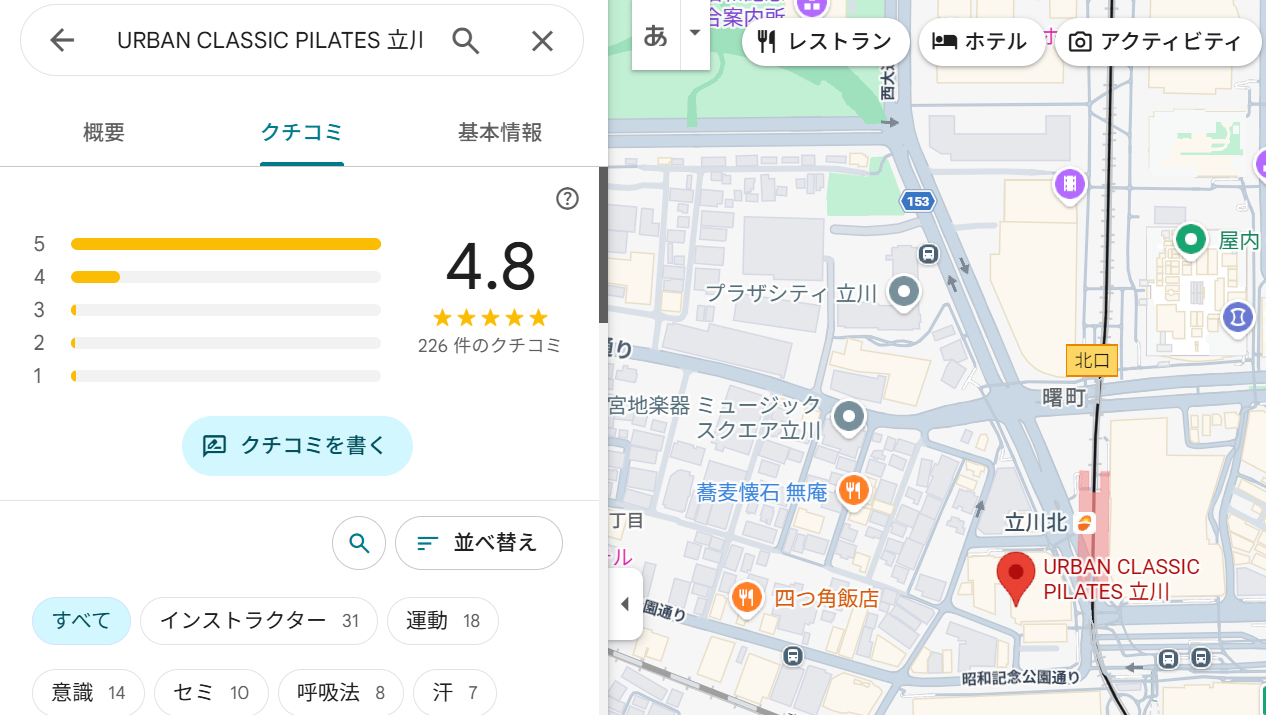Go back using the arrow icon
This screenshot has height=715, width=1266.
coord(62,40)
